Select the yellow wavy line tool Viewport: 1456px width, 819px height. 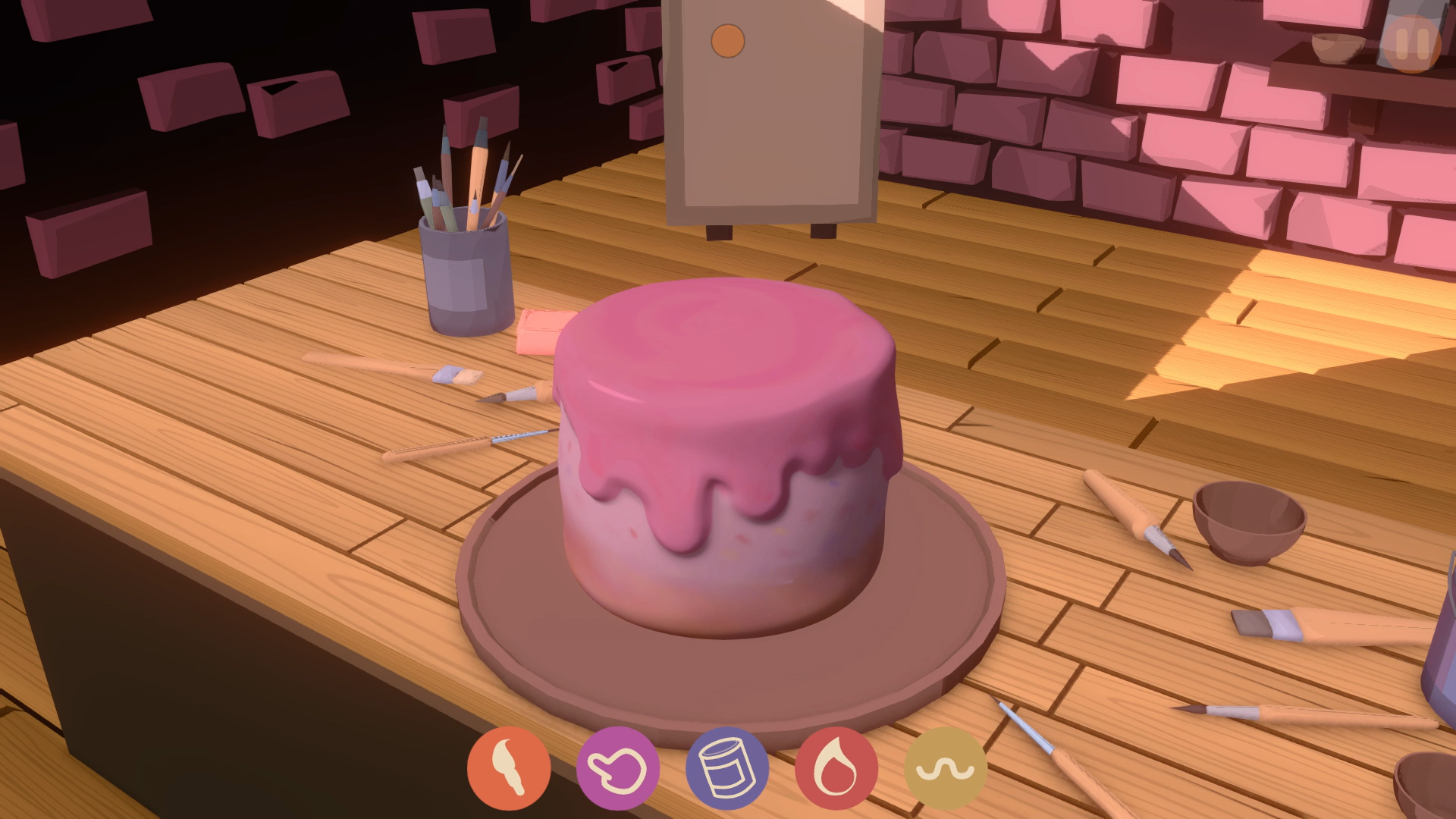click(x=945, y=768)
